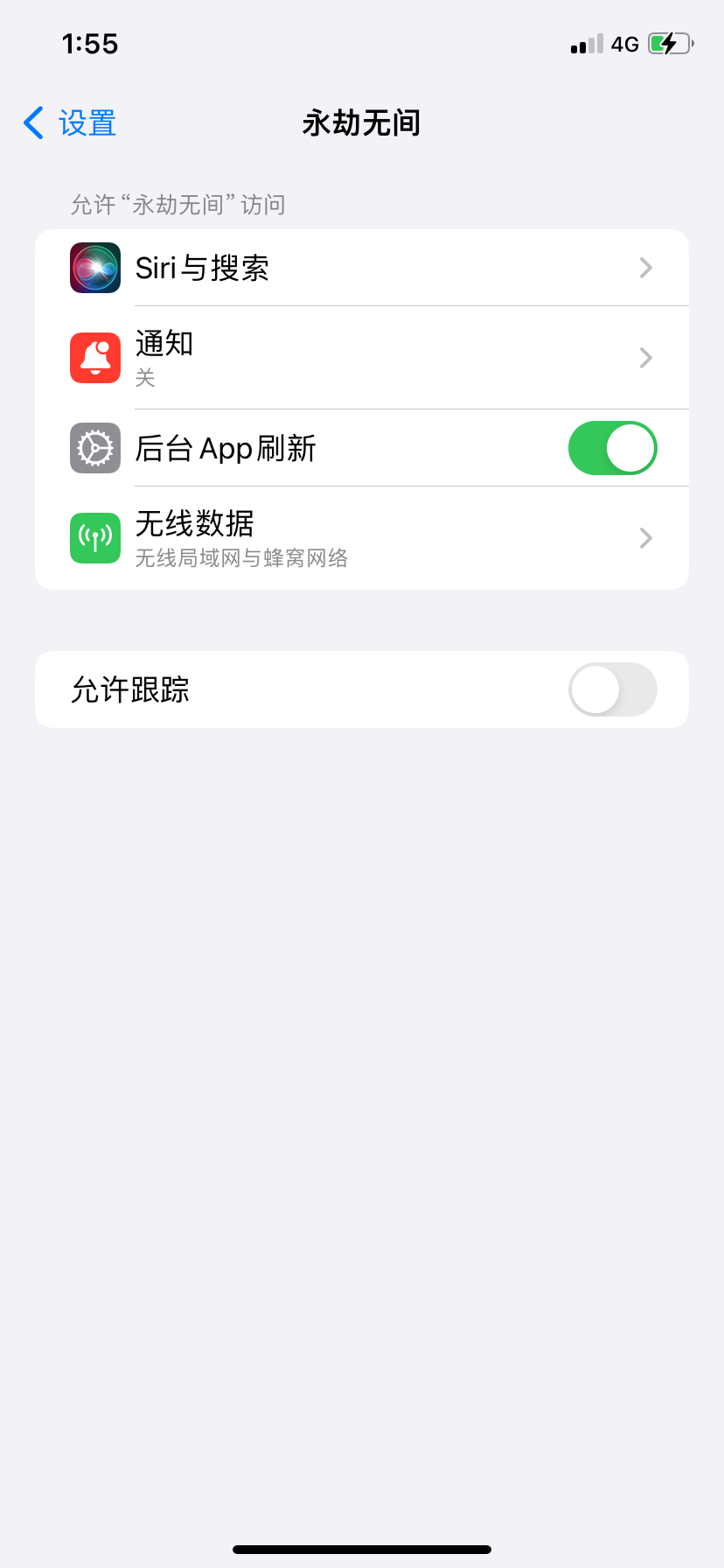Screen dimensions: 724x1568
Task: Select the 永劫无间 title
Action: pos(360,123)
